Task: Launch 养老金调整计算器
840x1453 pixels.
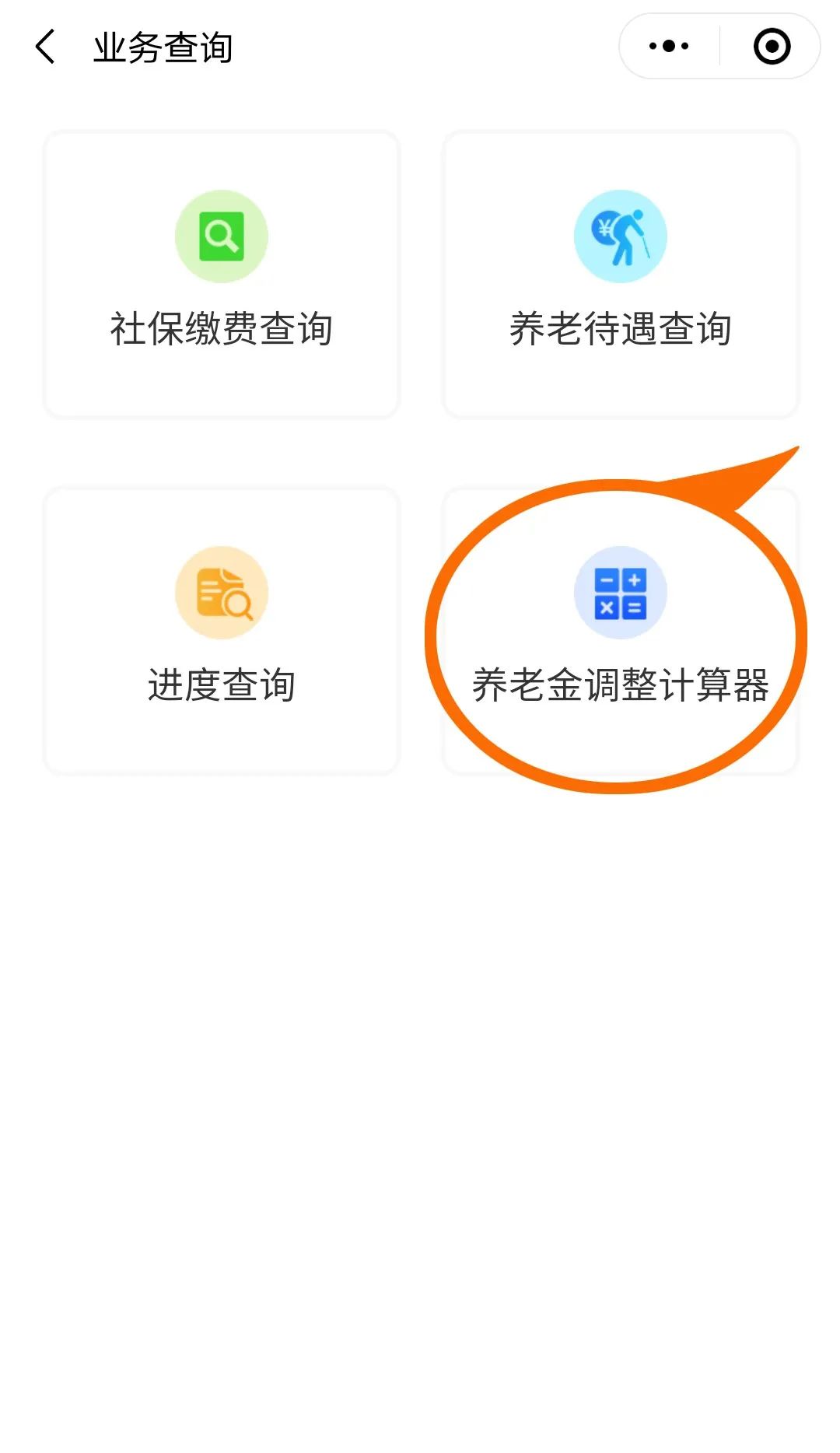Action: 621,631
